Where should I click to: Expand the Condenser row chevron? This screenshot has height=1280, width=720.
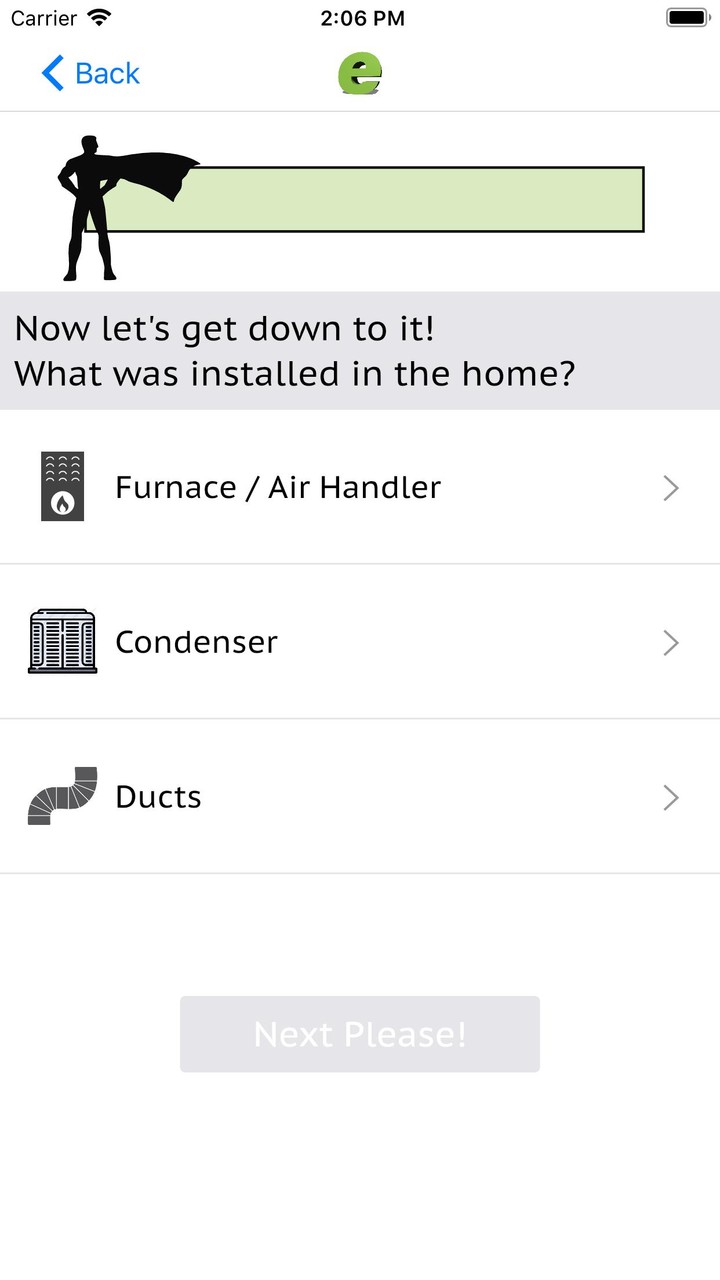pos(670,642)
